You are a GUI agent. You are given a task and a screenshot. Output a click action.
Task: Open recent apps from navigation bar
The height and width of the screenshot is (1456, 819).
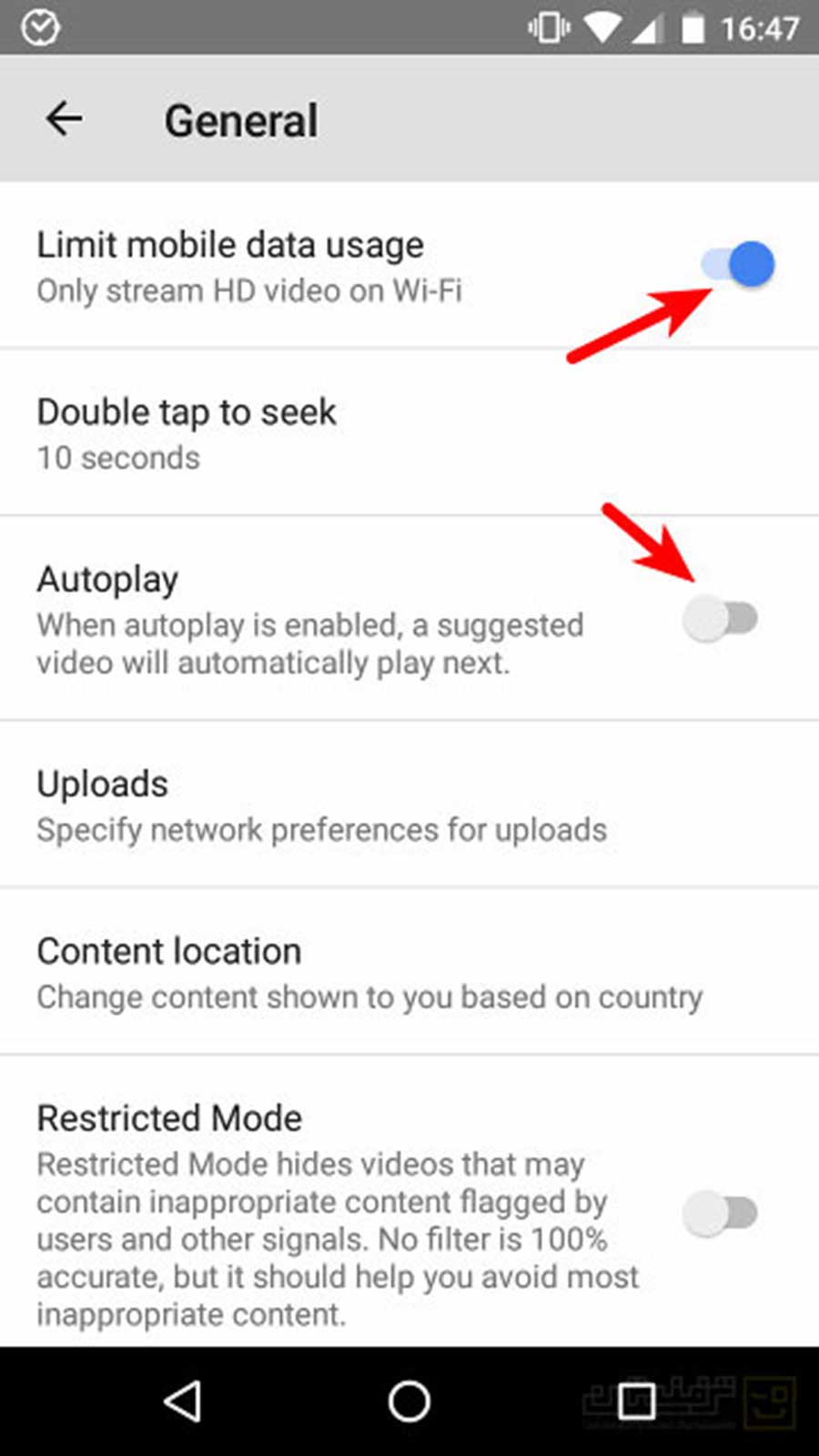point(636,1401)
